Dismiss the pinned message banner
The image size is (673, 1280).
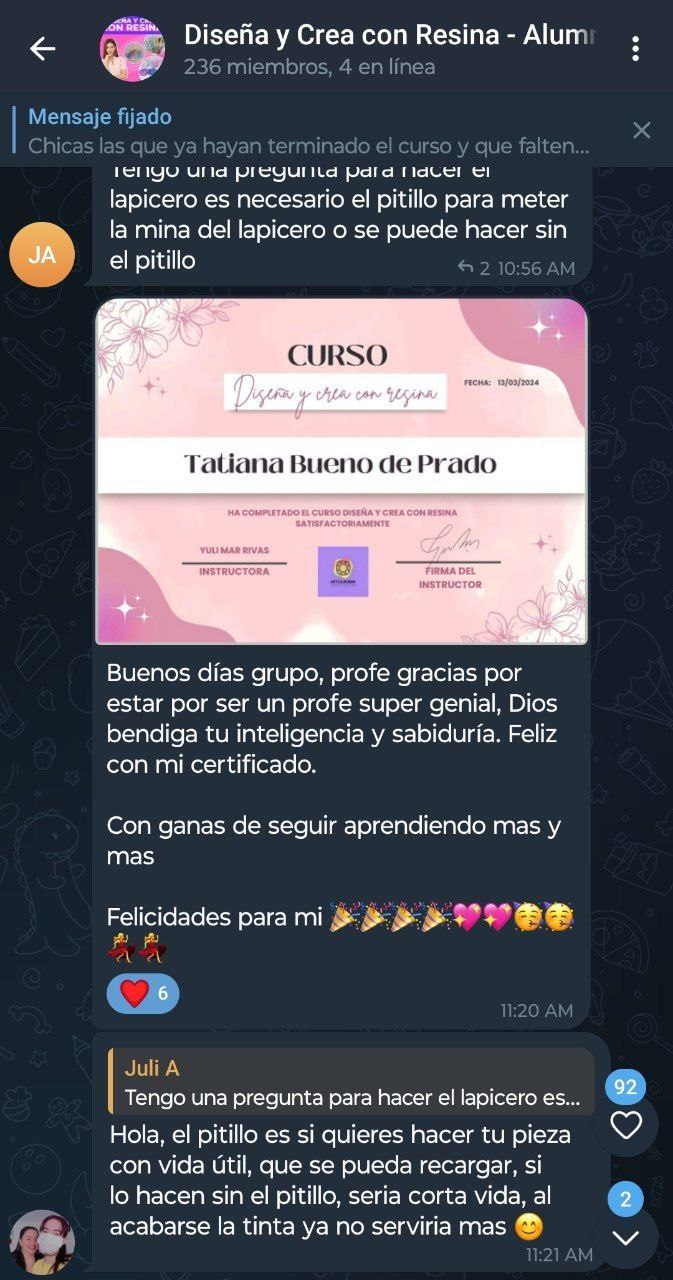pyautogui.click(x=641, y=131)
